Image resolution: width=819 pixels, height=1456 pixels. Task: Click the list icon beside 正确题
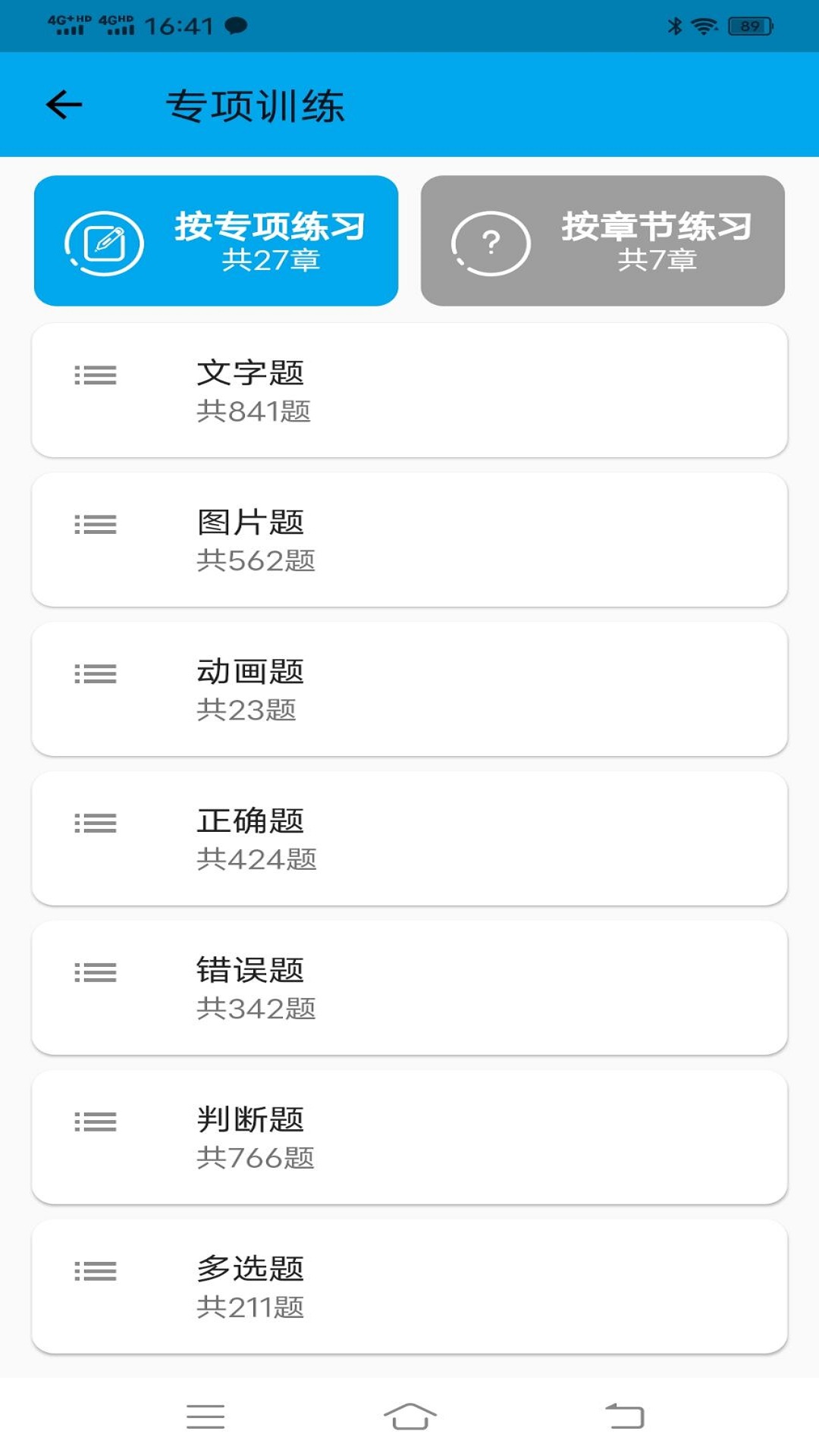[94, 821]
